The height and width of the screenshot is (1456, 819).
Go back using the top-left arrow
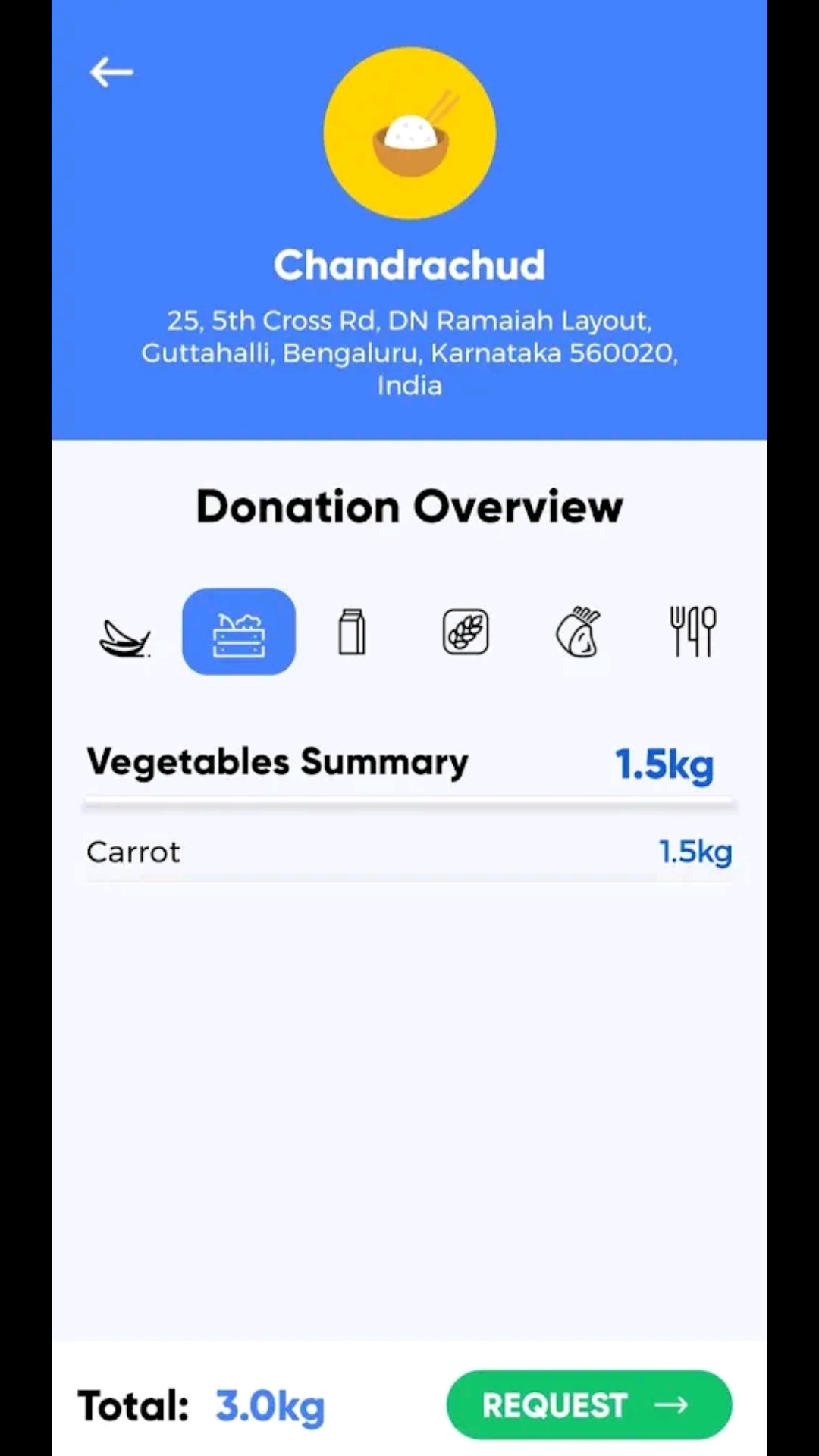(111, 73)
